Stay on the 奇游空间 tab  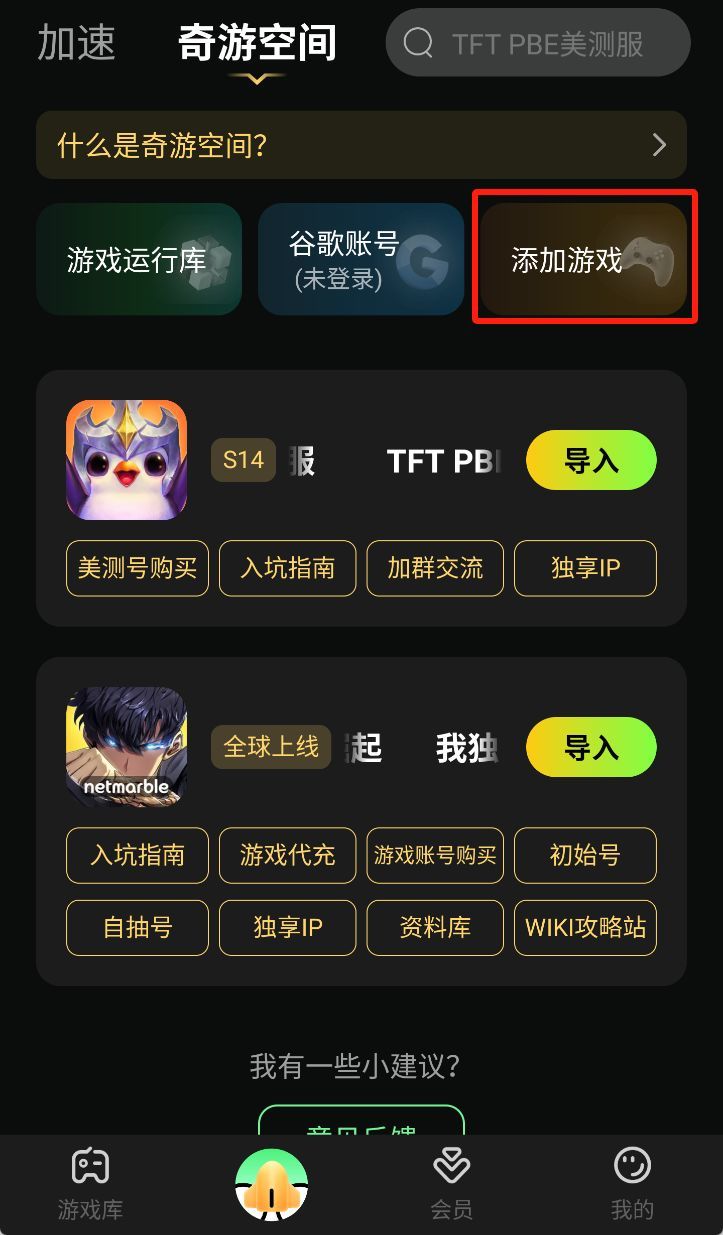[x=256, y=42]
